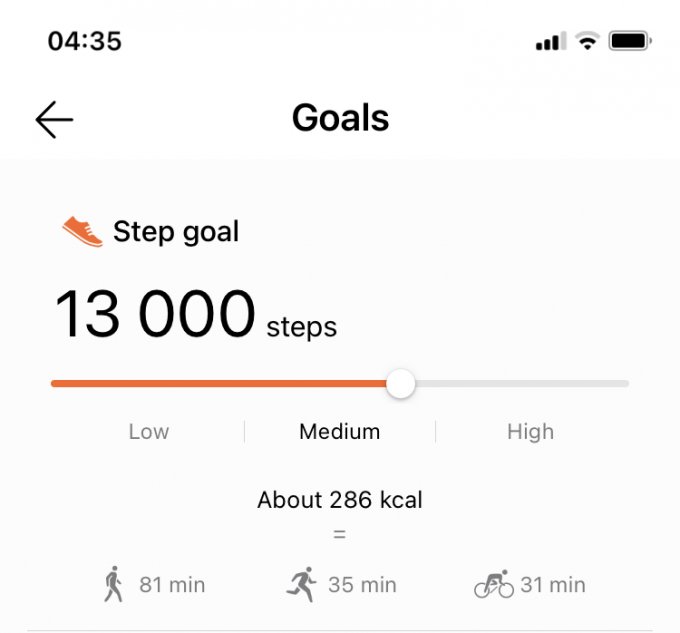Set step goal to Low level
Screen dimensions: 680x633
(148, 432)
